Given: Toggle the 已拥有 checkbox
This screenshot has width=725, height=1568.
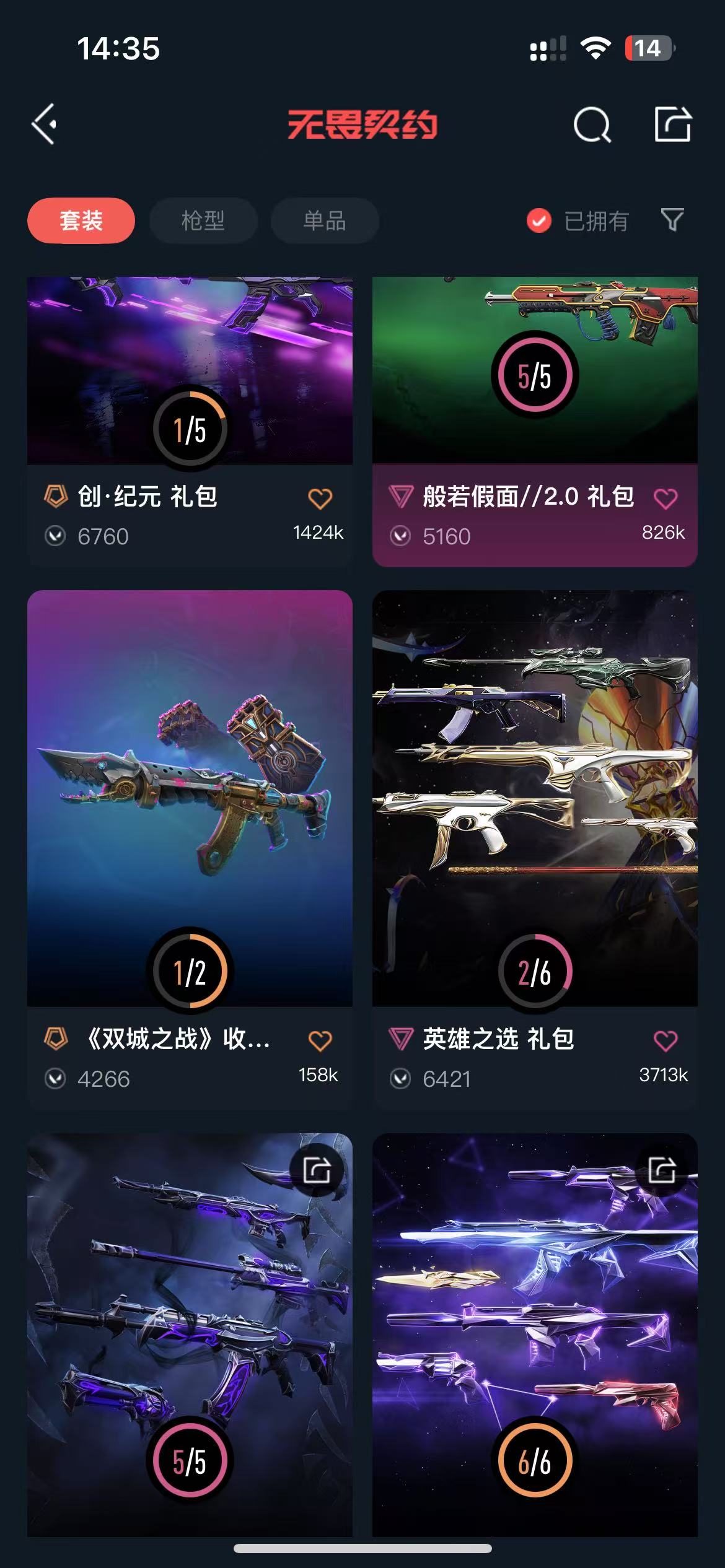Looking at the screenshot, I should [x=539, y=220].
